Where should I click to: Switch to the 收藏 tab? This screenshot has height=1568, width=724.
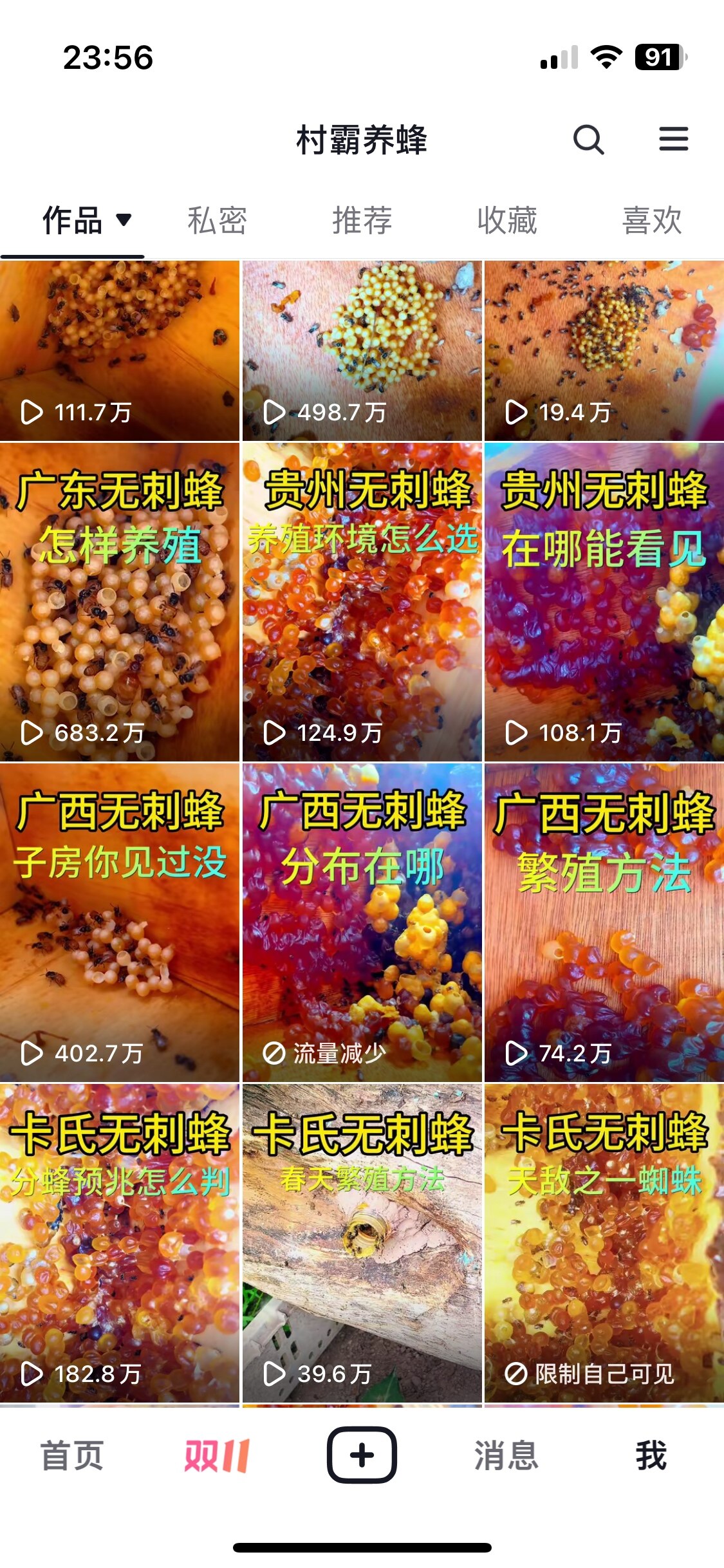point(506,221)
